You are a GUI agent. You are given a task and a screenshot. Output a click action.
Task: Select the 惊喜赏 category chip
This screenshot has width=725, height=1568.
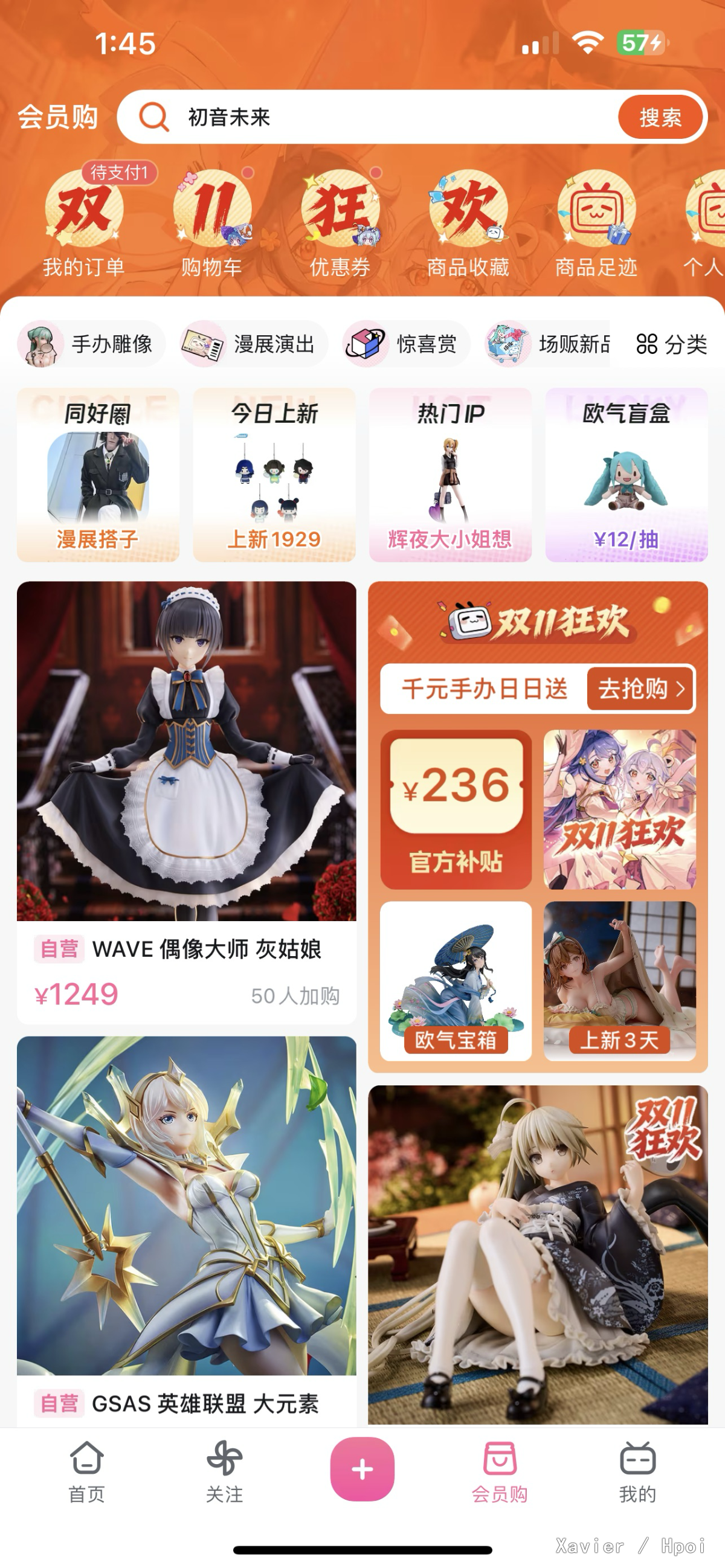[x=406, y=344]
